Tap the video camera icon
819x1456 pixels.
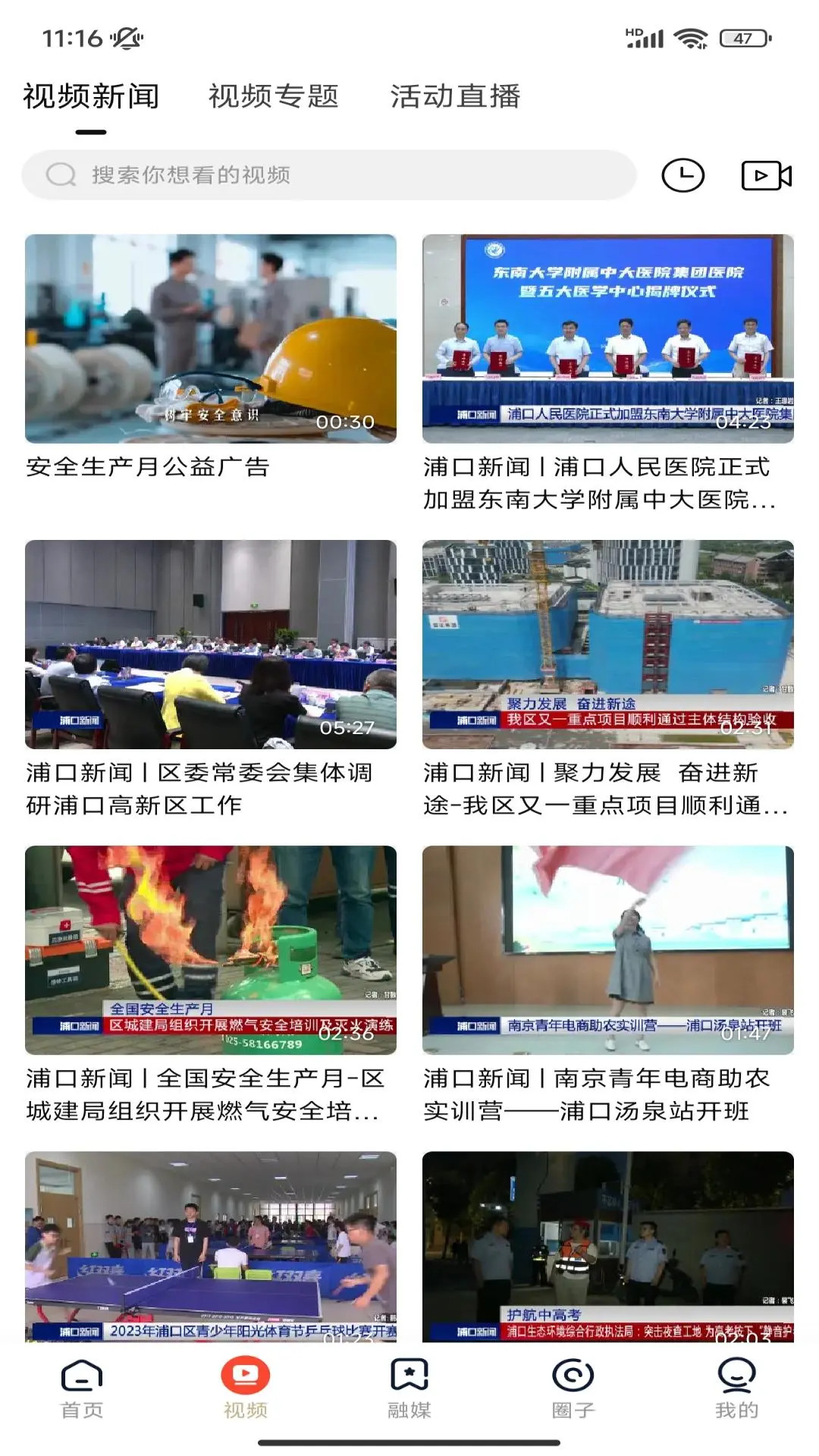766,175
